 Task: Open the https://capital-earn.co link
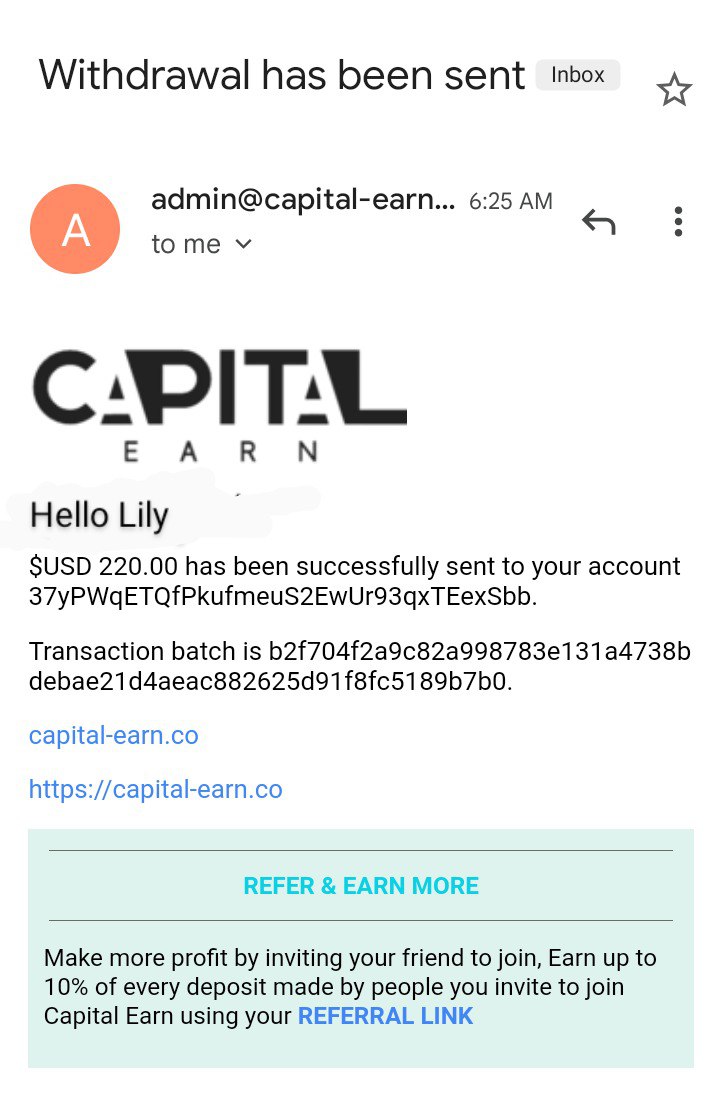tap(156, 789)
